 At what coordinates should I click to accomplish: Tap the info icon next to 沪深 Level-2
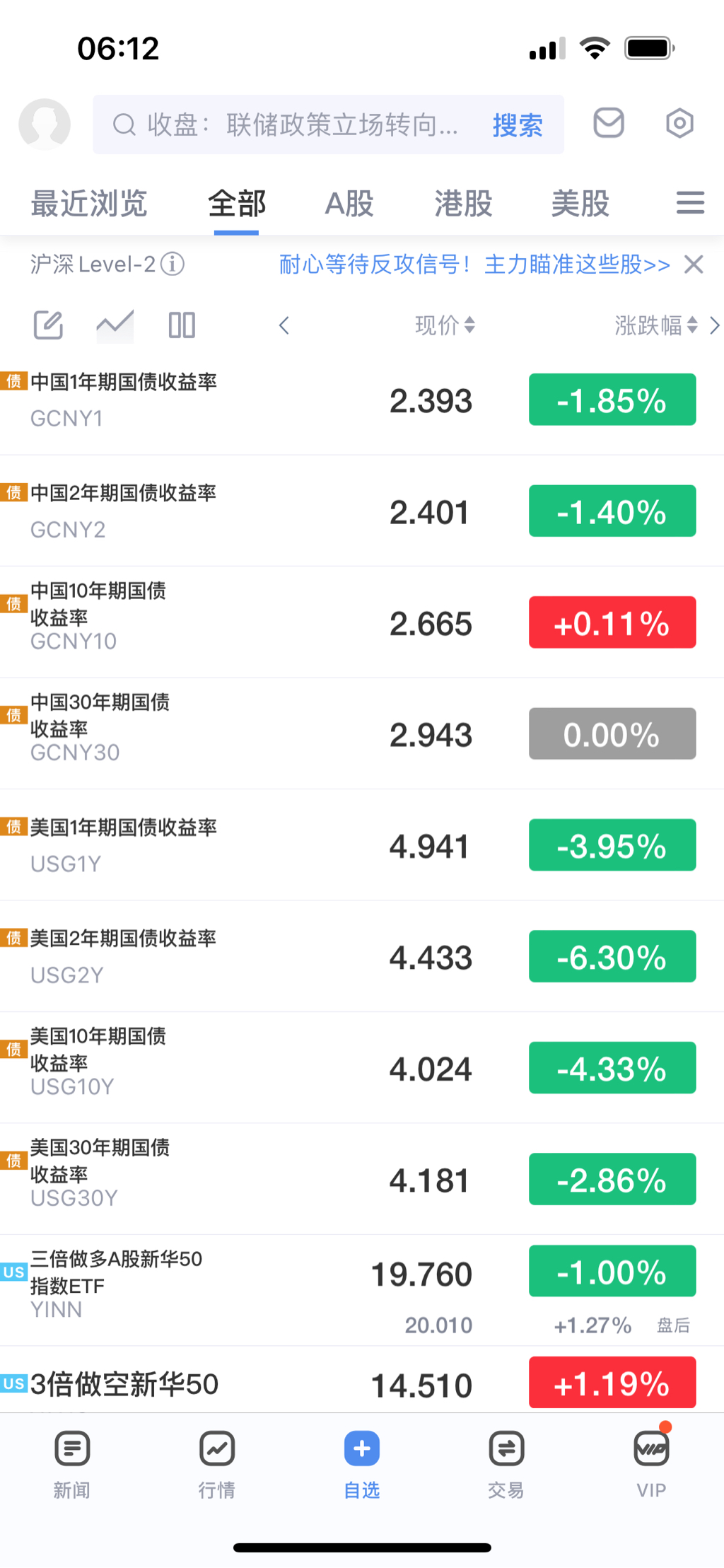173,265
